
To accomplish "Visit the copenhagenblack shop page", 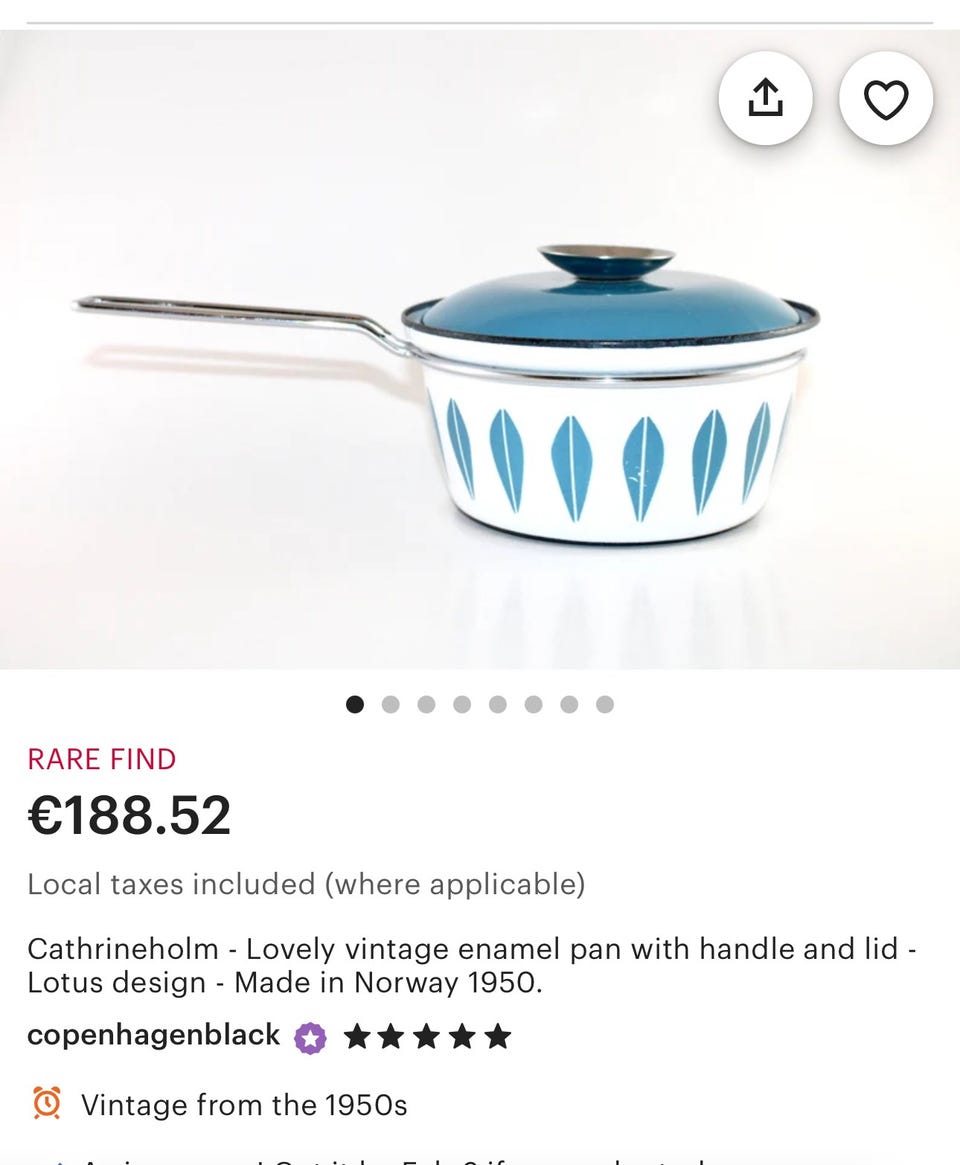I will point(153,1035).
